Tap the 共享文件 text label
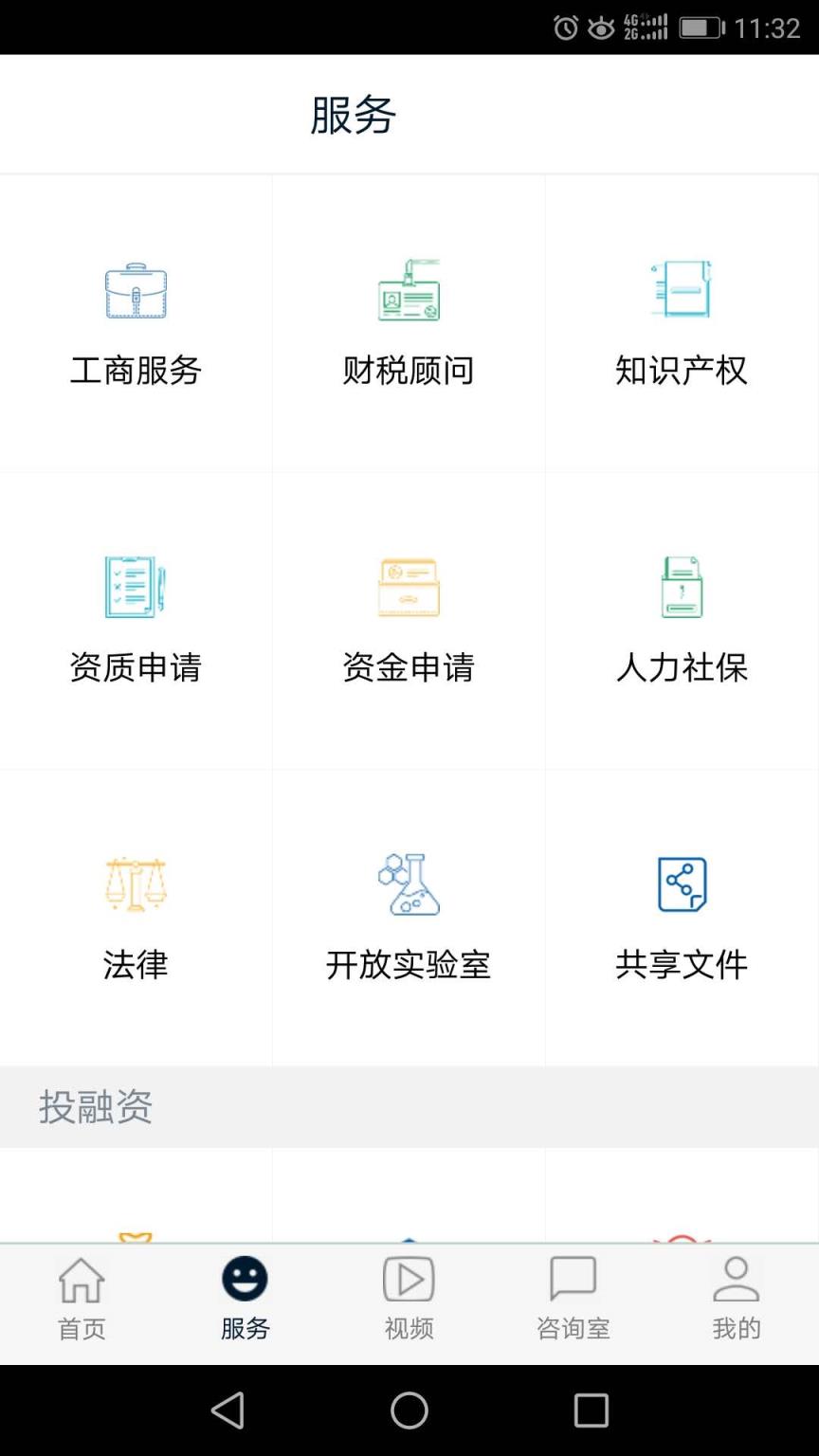This screenshot has width=819, height=1456. 681,966
